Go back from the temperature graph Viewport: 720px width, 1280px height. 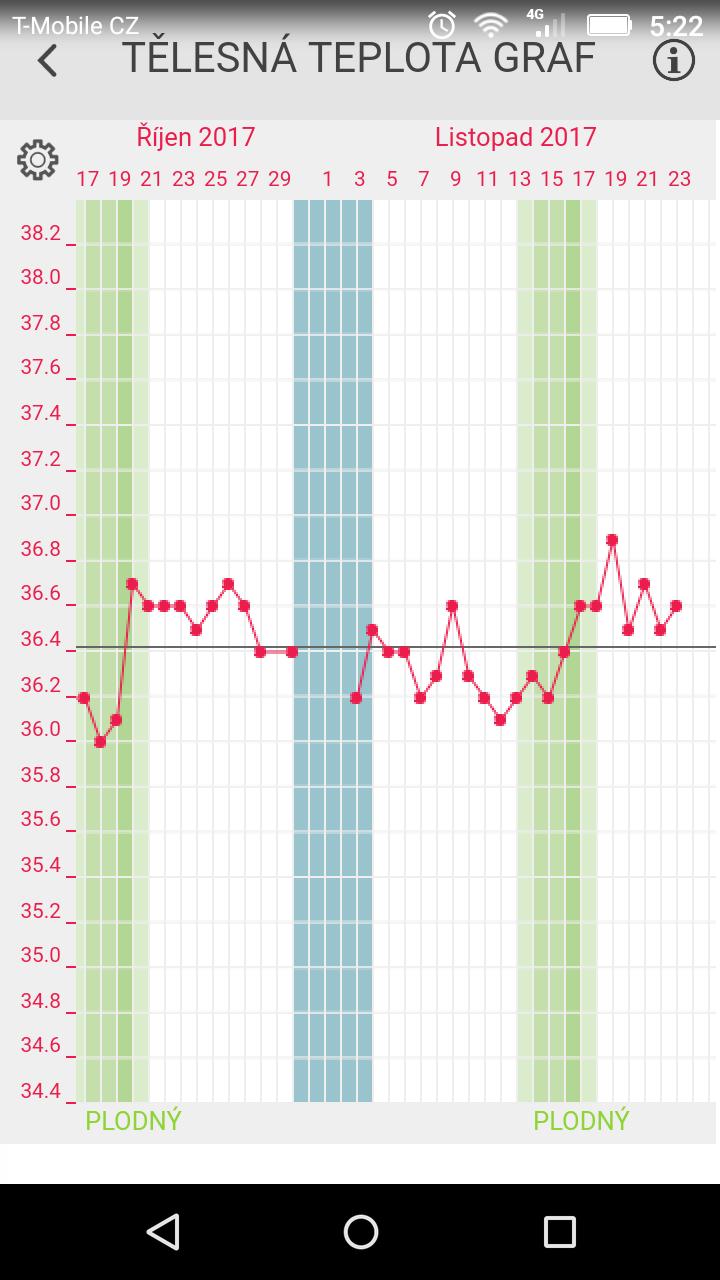(47, 61)
